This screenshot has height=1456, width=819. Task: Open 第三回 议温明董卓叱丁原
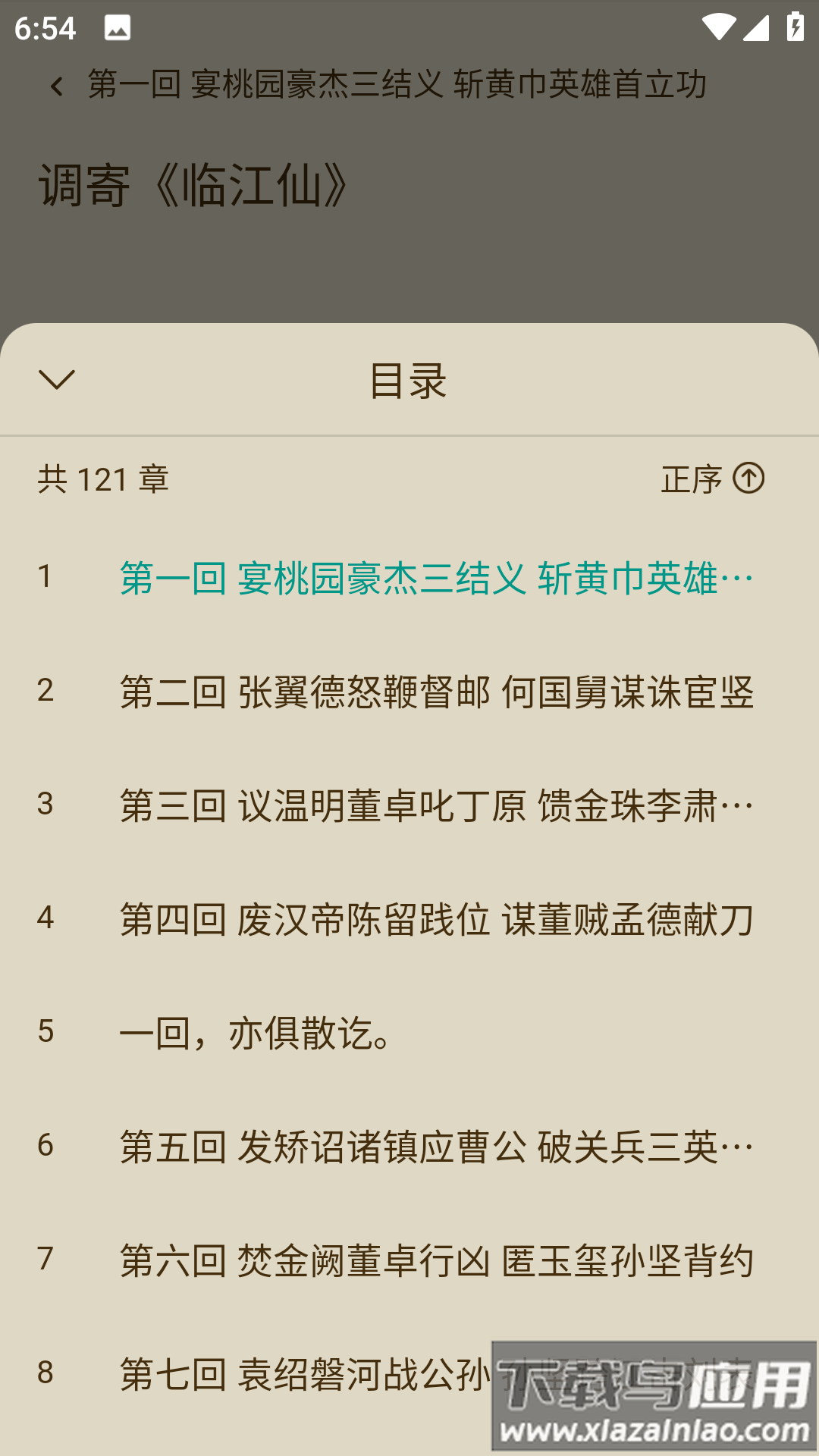436,803
